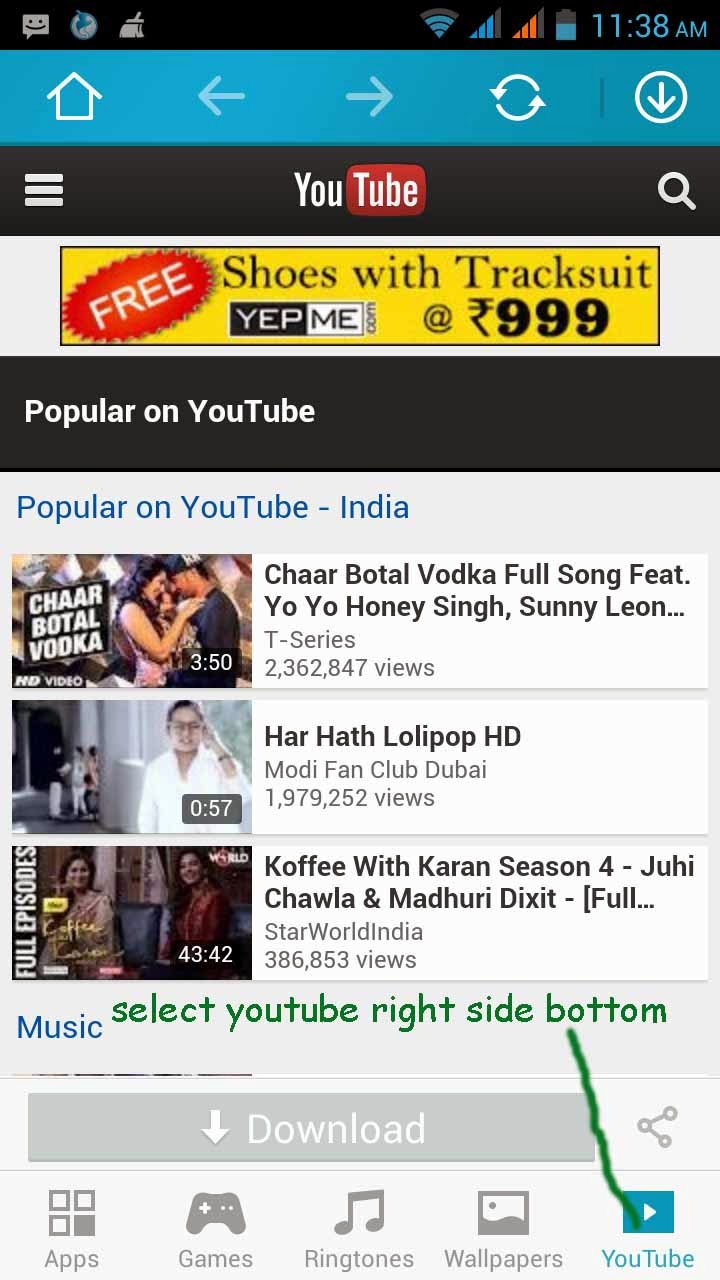
Task: Switch to the Wallpapers tab
Action: click(x=503, y=1228)
